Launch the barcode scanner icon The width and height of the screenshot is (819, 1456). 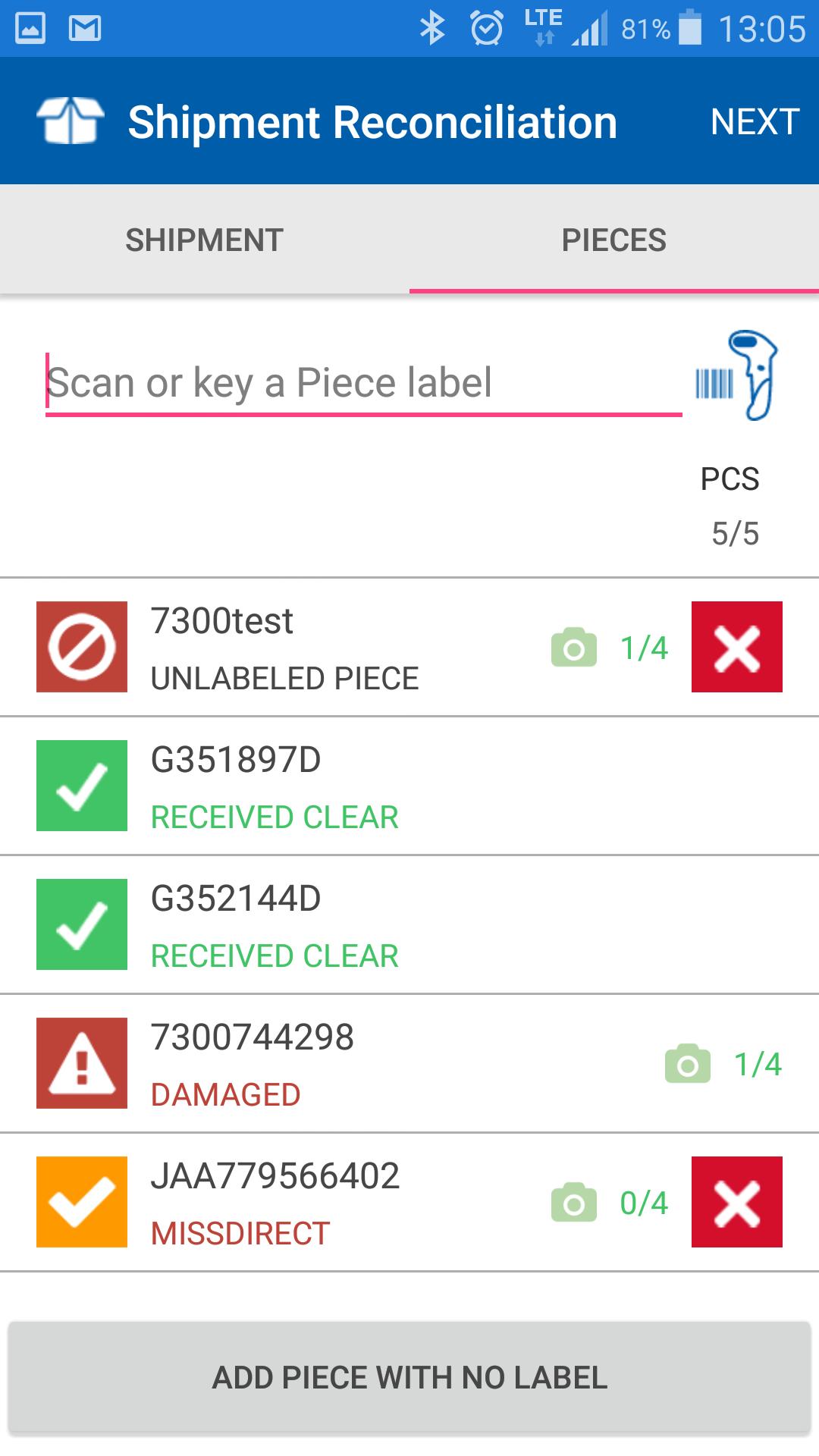[736, 375]
